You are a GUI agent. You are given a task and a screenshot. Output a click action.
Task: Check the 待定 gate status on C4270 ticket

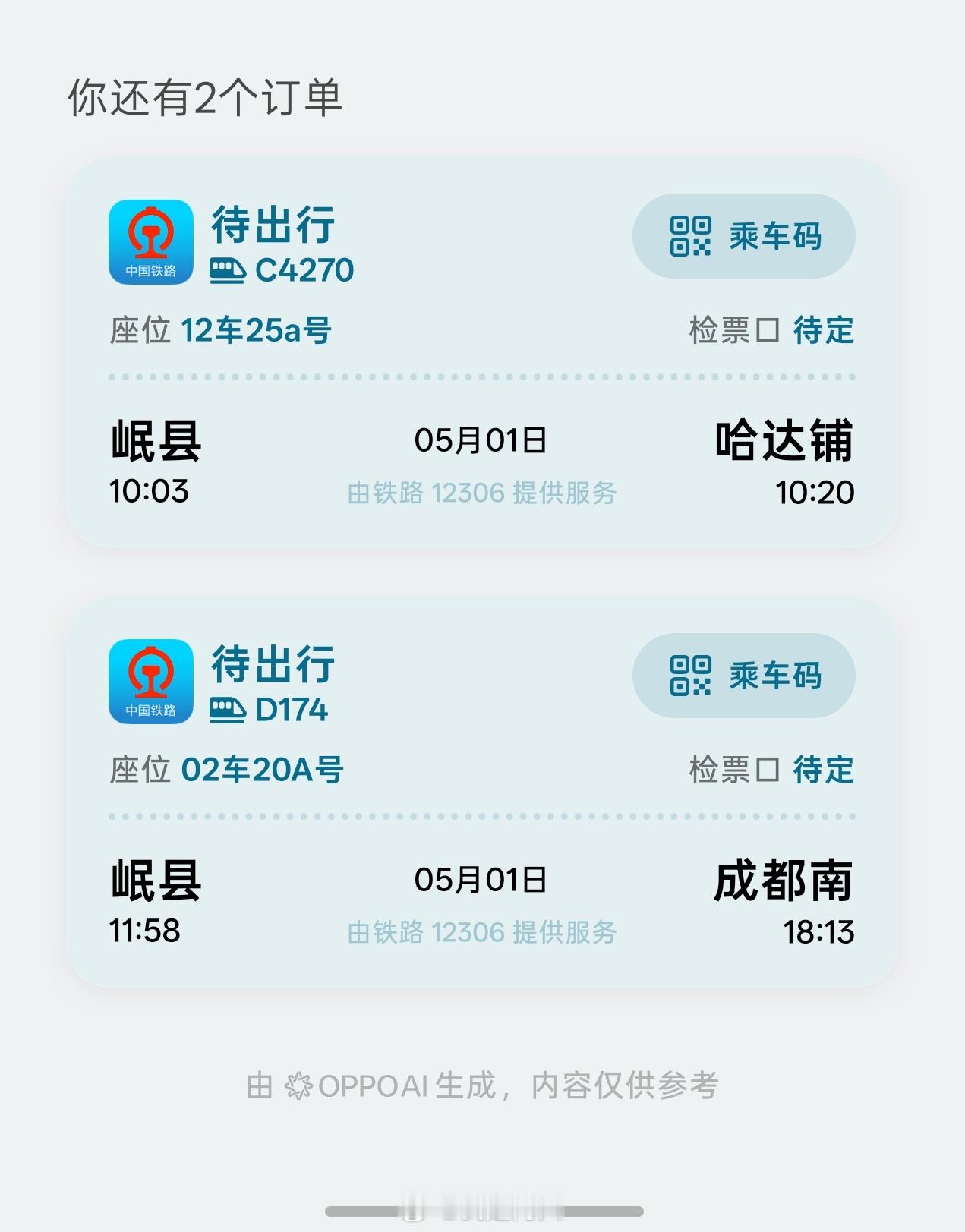click(x=825, y=329)
